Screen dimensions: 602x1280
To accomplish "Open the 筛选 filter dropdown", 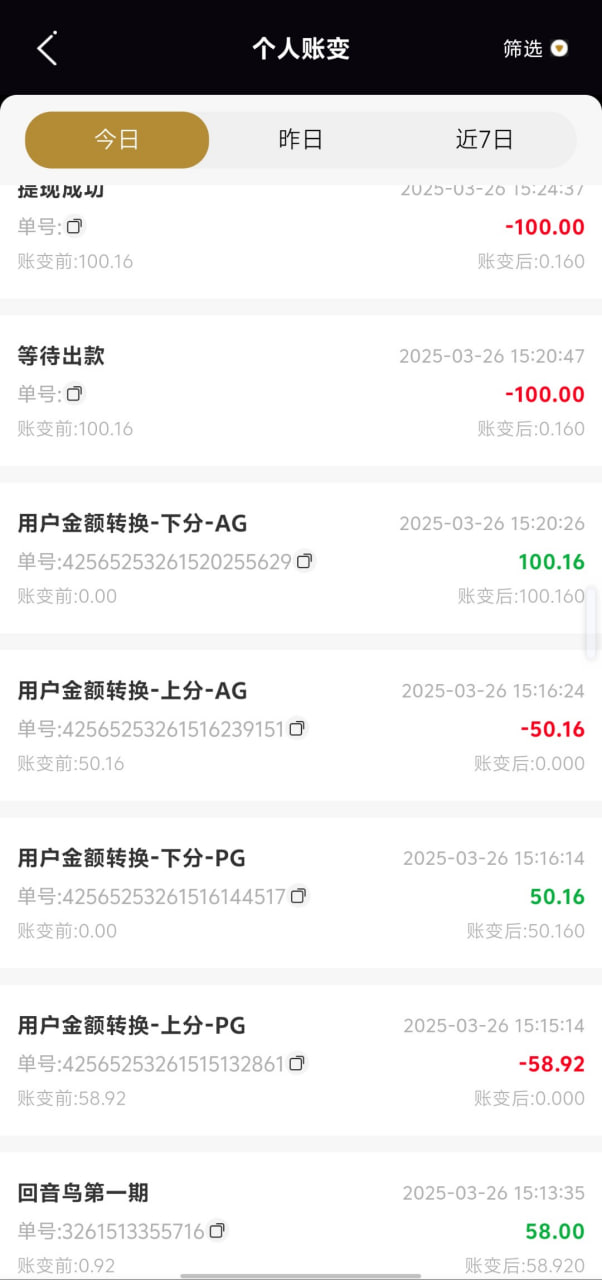I will coord(536,48).
